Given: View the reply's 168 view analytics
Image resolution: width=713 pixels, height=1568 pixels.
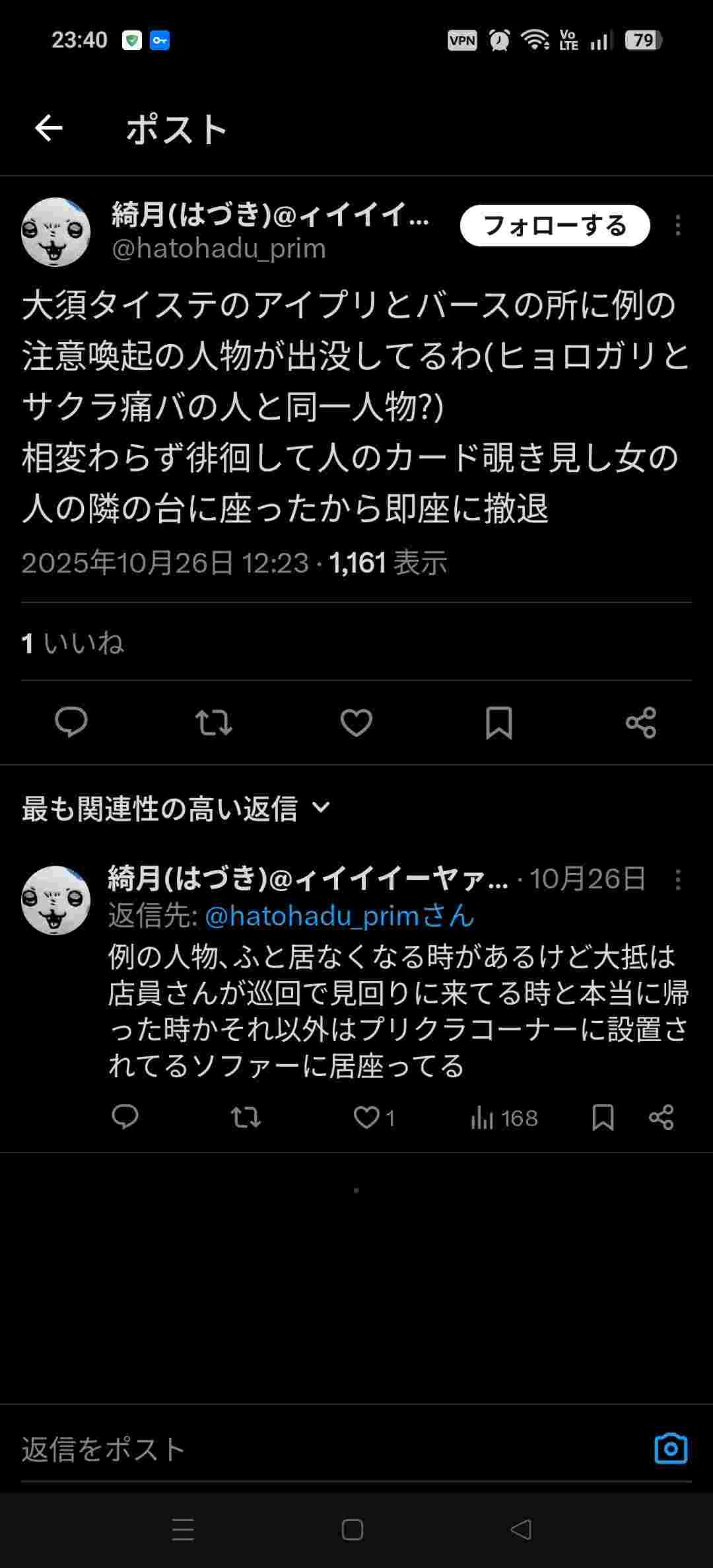Looking at the screenshot, I should click(504, 1118).
